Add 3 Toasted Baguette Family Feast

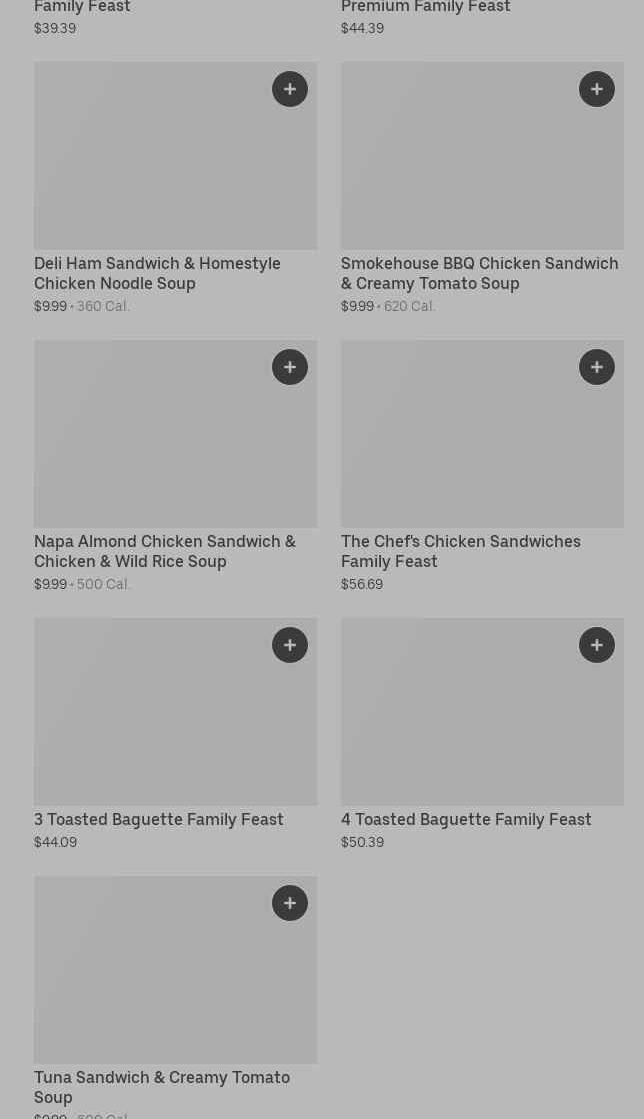tap(290, 645)
